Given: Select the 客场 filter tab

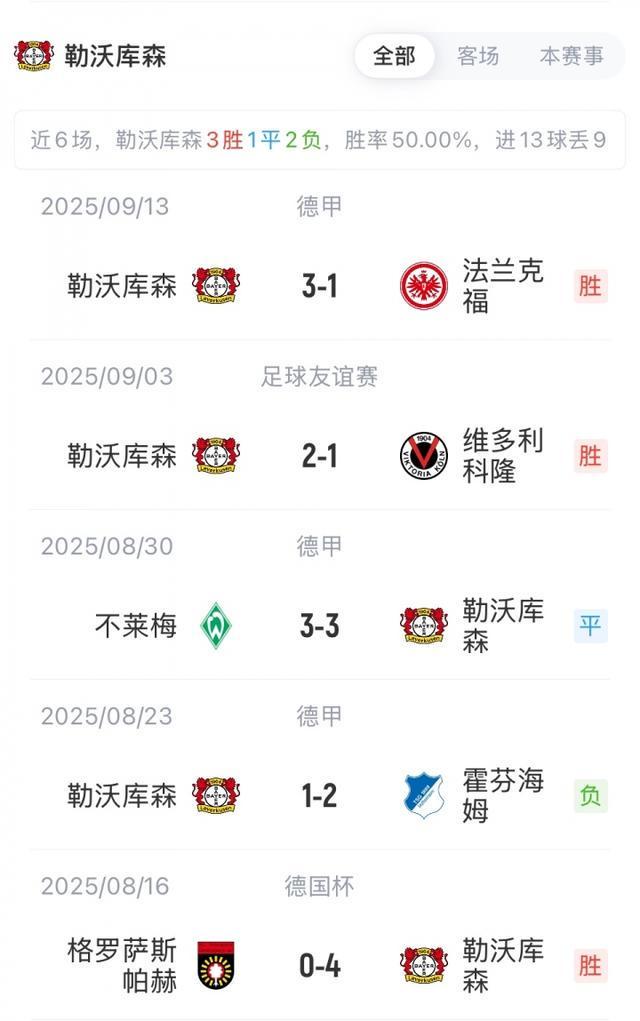Looking at the screenshot, I should tap(477, 57).
